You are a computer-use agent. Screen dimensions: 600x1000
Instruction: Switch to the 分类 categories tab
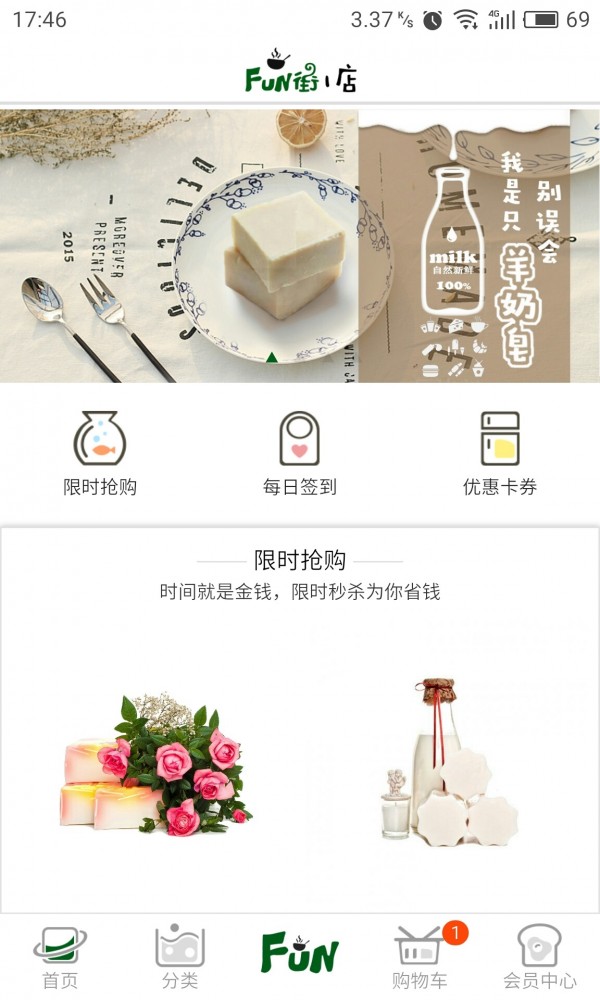point(180,957)
